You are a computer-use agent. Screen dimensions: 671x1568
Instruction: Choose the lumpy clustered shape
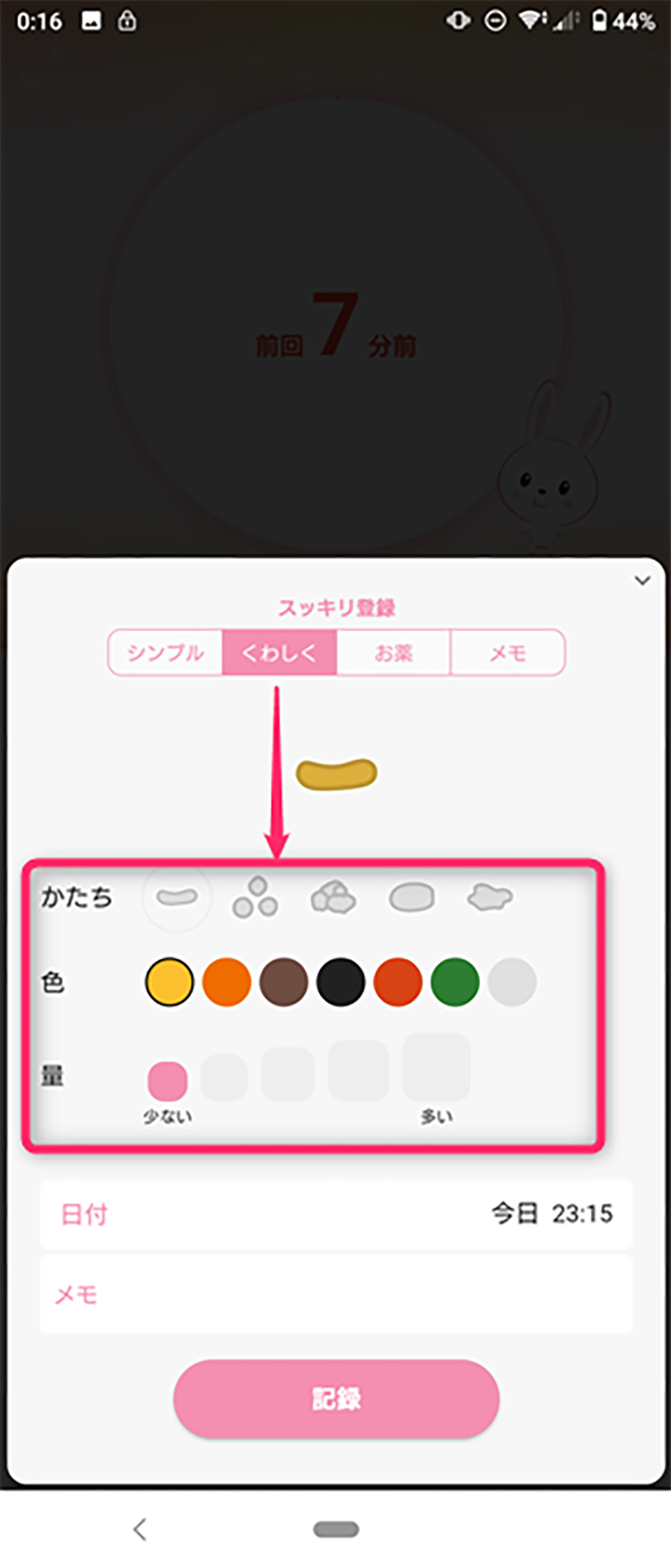point(333,897)
